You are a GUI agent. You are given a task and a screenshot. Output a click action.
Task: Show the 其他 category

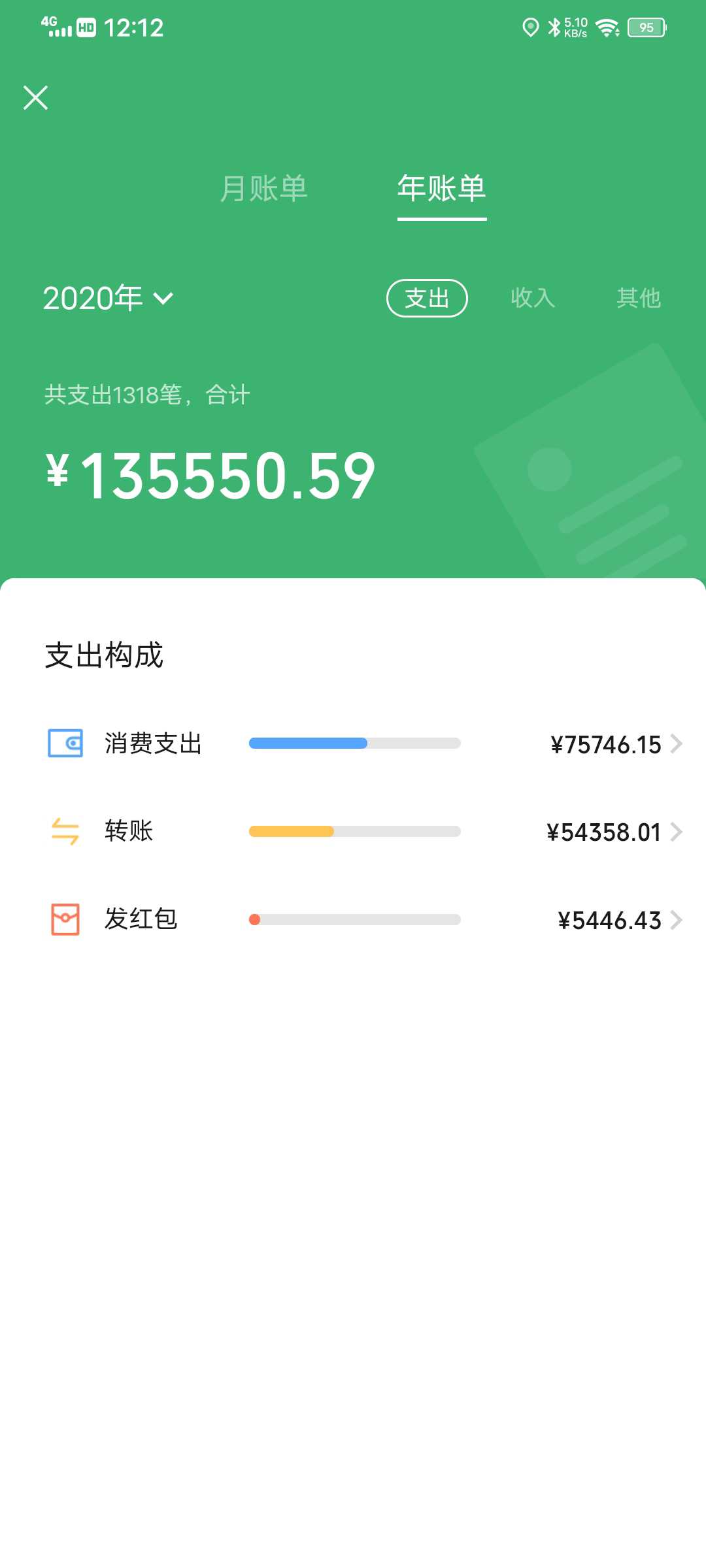click(x=639, y=298)
